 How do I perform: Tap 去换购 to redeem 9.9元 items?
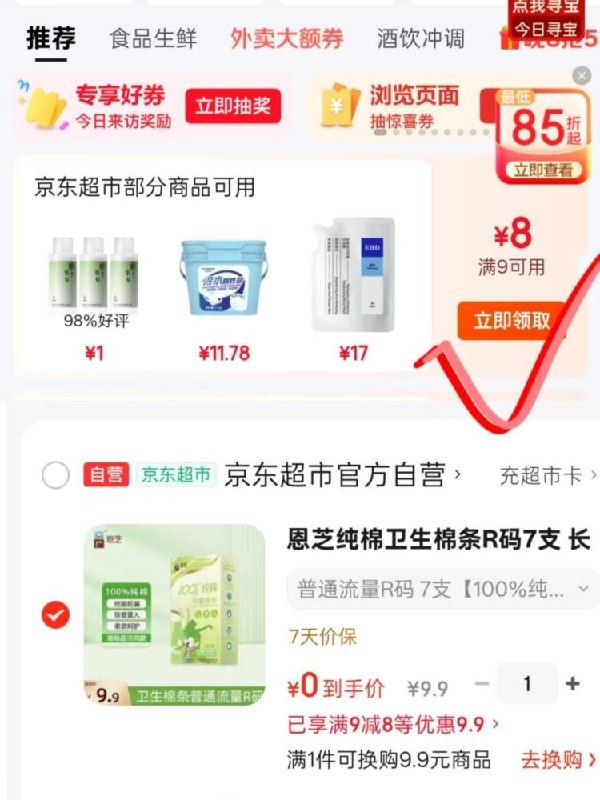(557, 760)
